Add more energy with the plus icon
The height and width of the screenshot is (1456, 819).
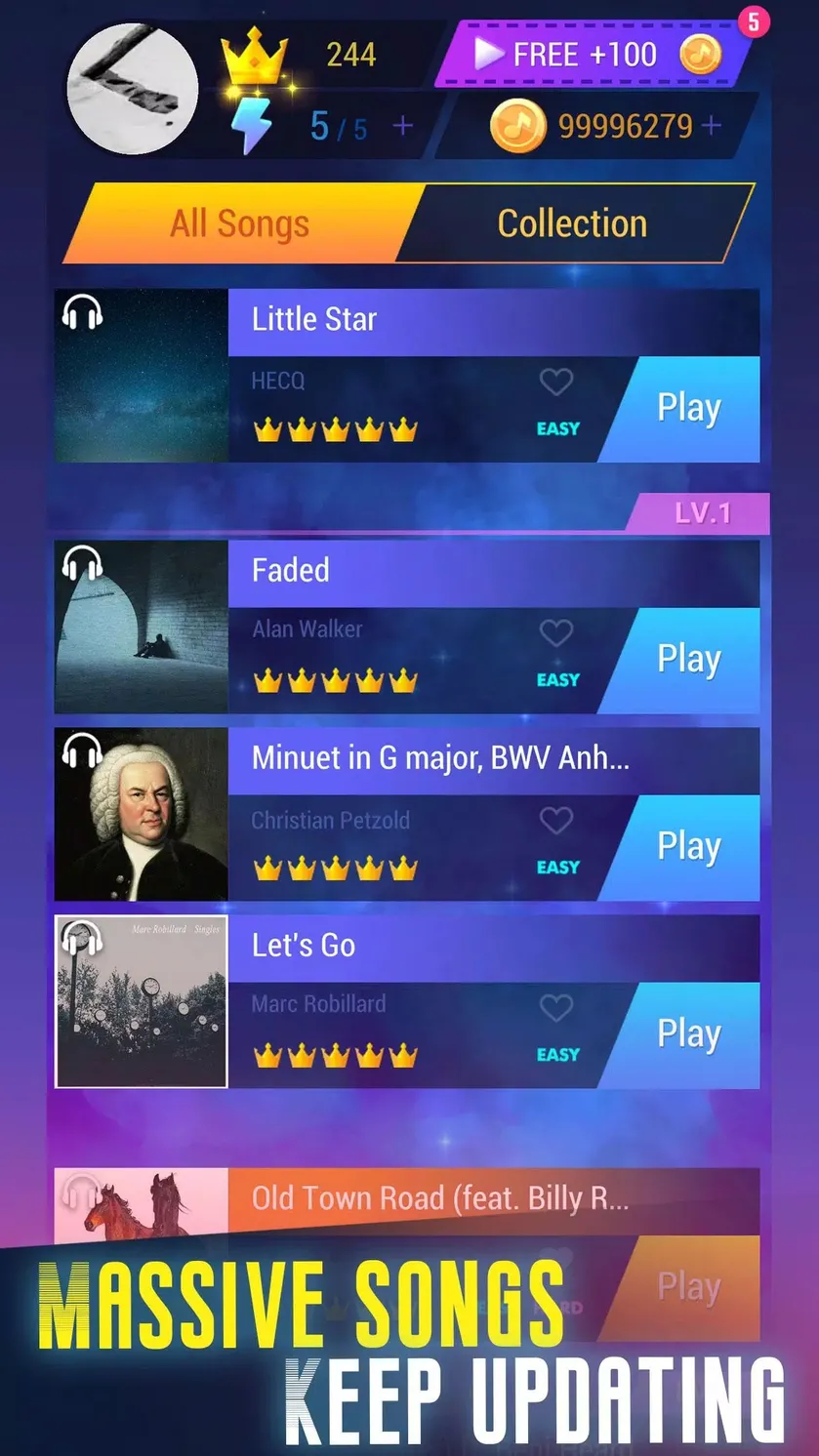coord(402,126)
